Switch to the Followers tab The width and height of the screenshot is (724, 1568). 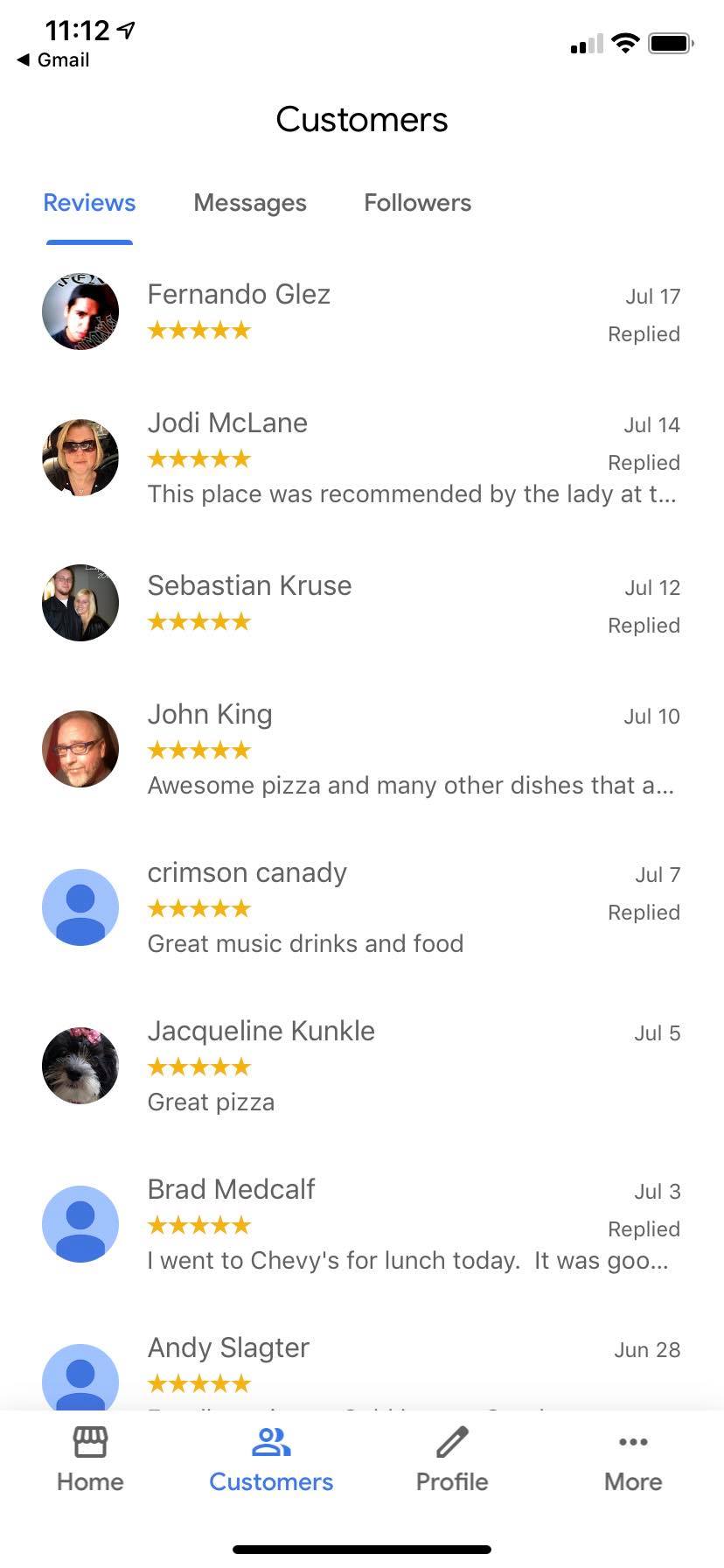[417, 203]
